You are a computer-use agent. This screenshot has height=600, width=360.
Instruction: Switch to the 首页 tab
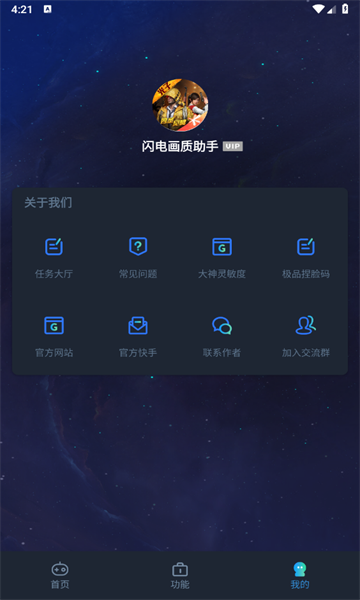click(x=60, y=575)
